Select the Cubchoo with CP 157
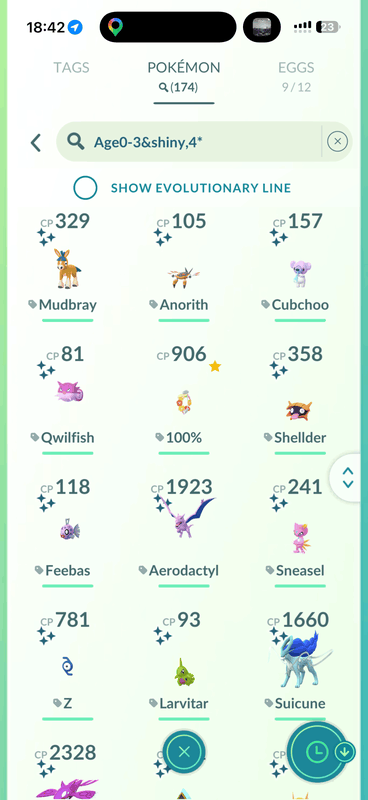The image size is (368, 800). click(300, 267)
